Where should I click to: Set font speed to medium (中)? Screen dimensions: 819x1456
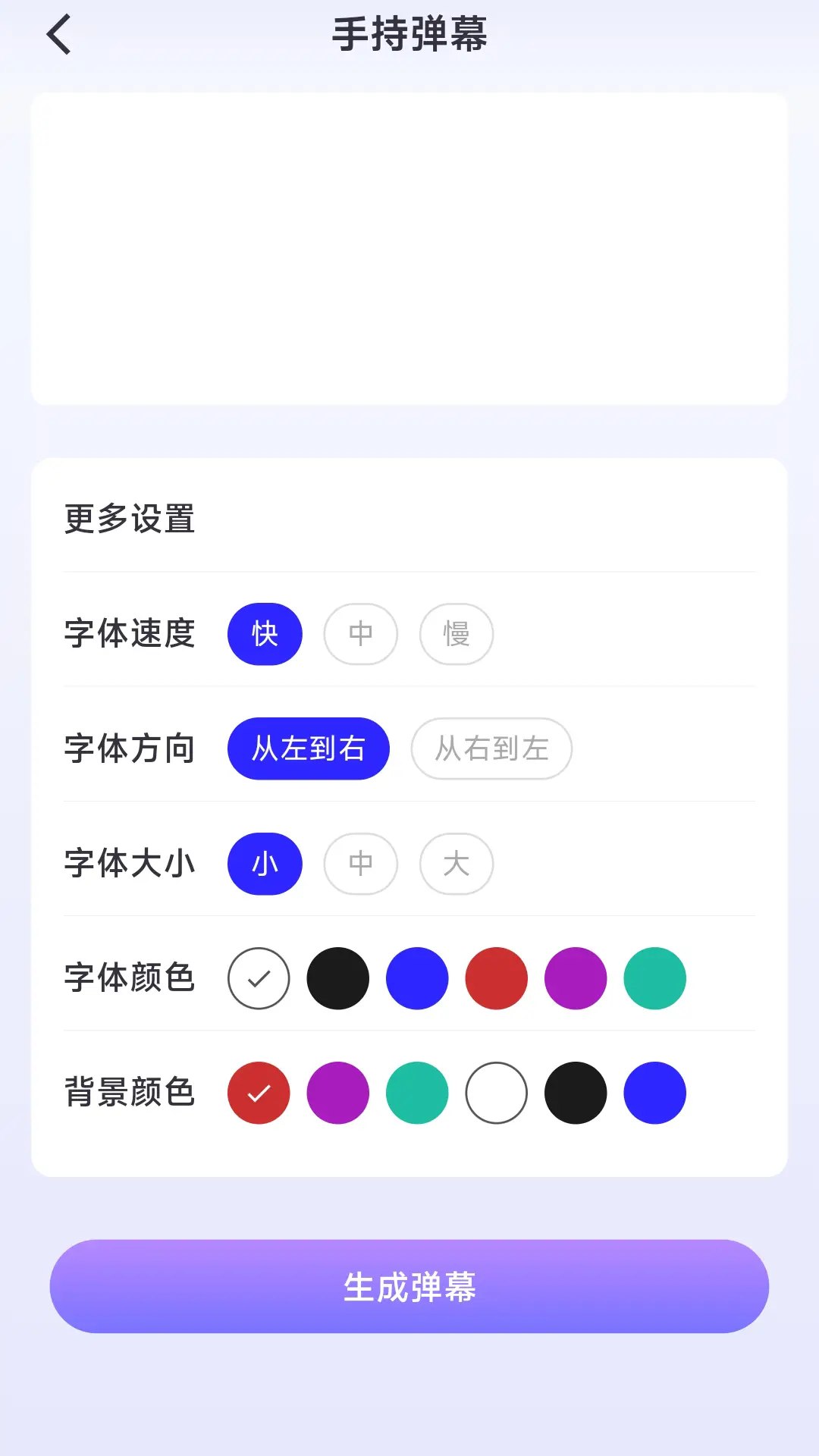(x=361, y=634)
